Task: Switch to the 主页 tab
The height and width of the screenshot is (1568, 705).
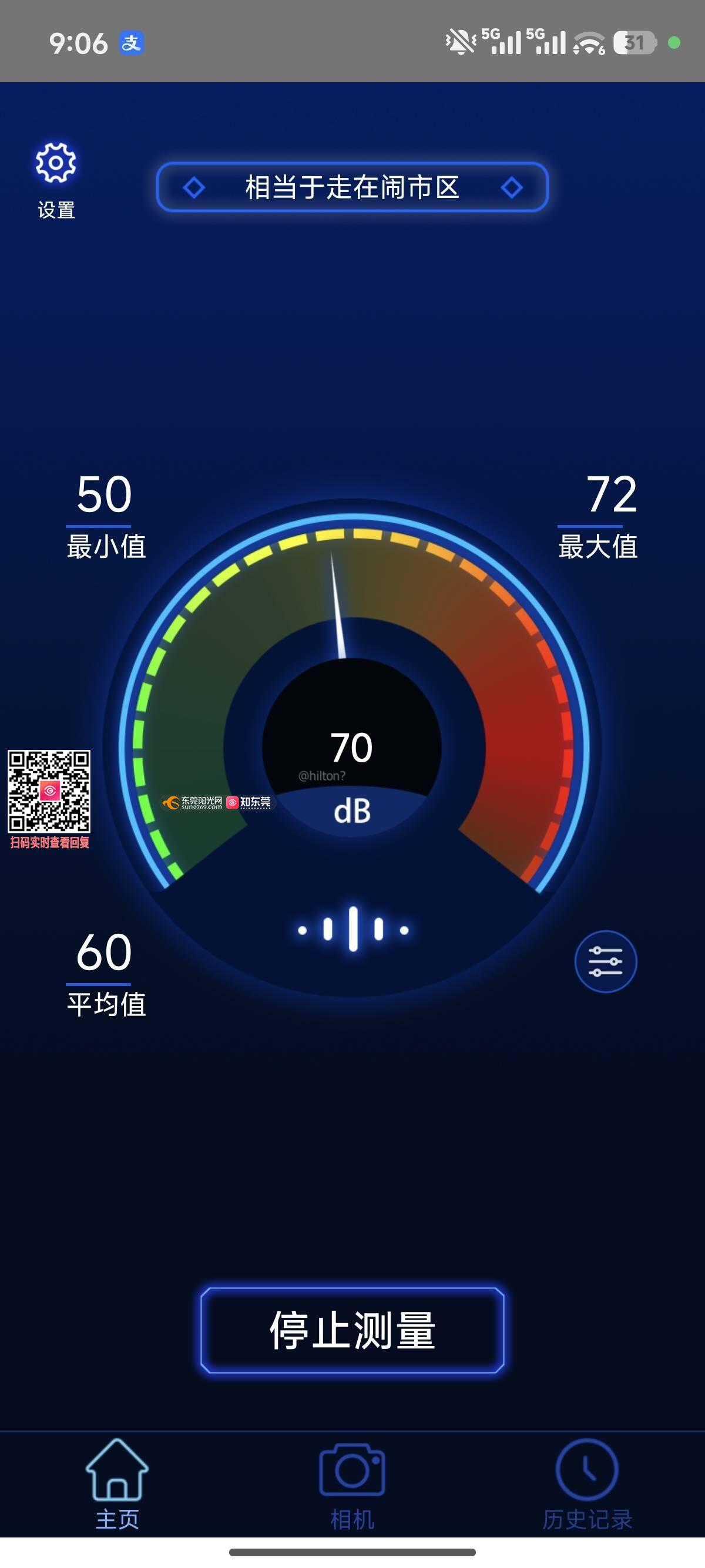Action: point(117,1483)
